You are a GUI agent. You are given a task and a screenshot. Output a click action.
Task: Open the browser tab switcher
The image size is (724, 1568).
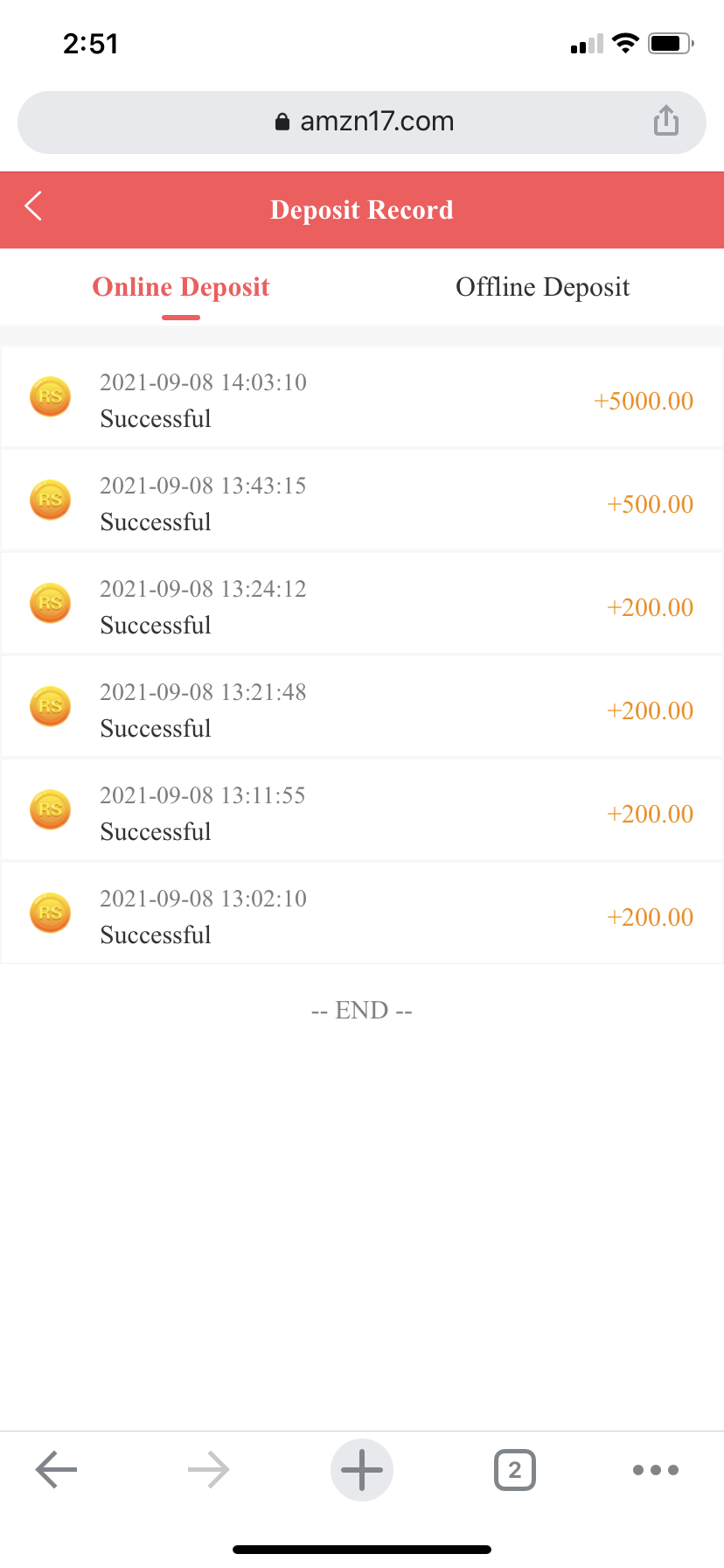point(514,1469)
